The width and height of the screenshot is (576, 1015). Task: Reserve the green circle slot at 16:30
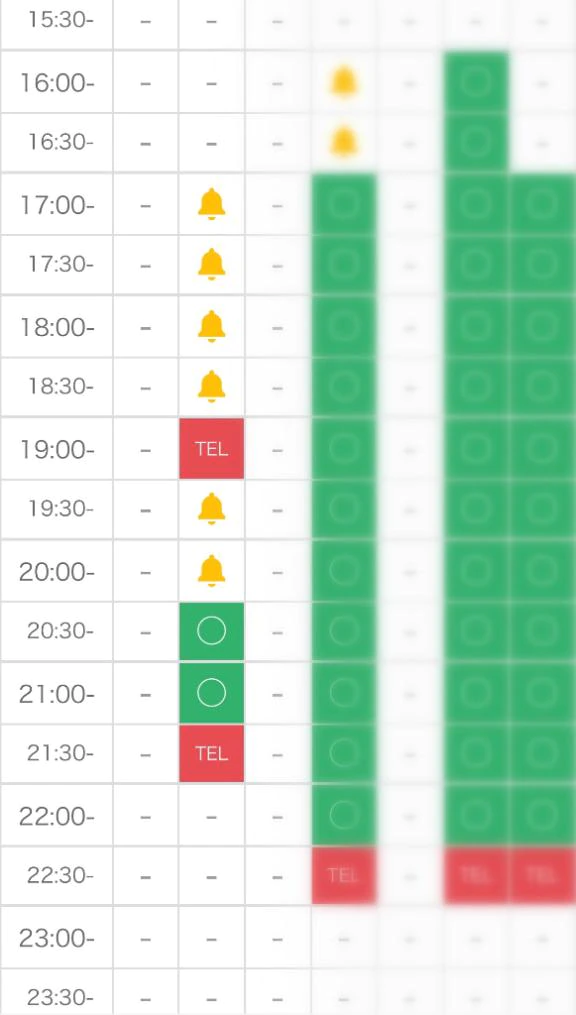pyautogui.click(x=476, y=142)
